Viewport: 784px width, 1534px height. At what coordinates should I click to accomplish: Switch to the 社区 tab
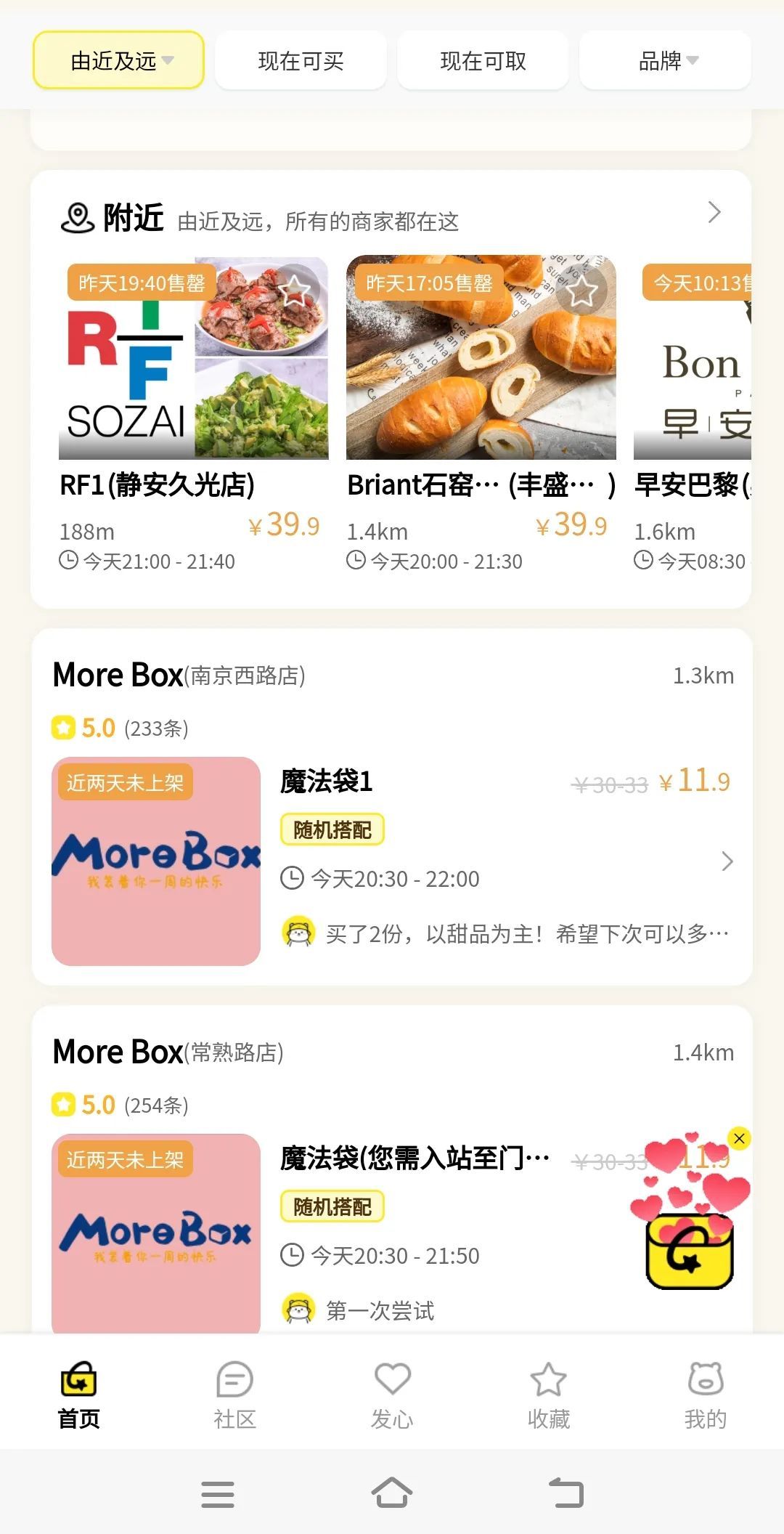pyautogui.click(x=234, y=1395)
